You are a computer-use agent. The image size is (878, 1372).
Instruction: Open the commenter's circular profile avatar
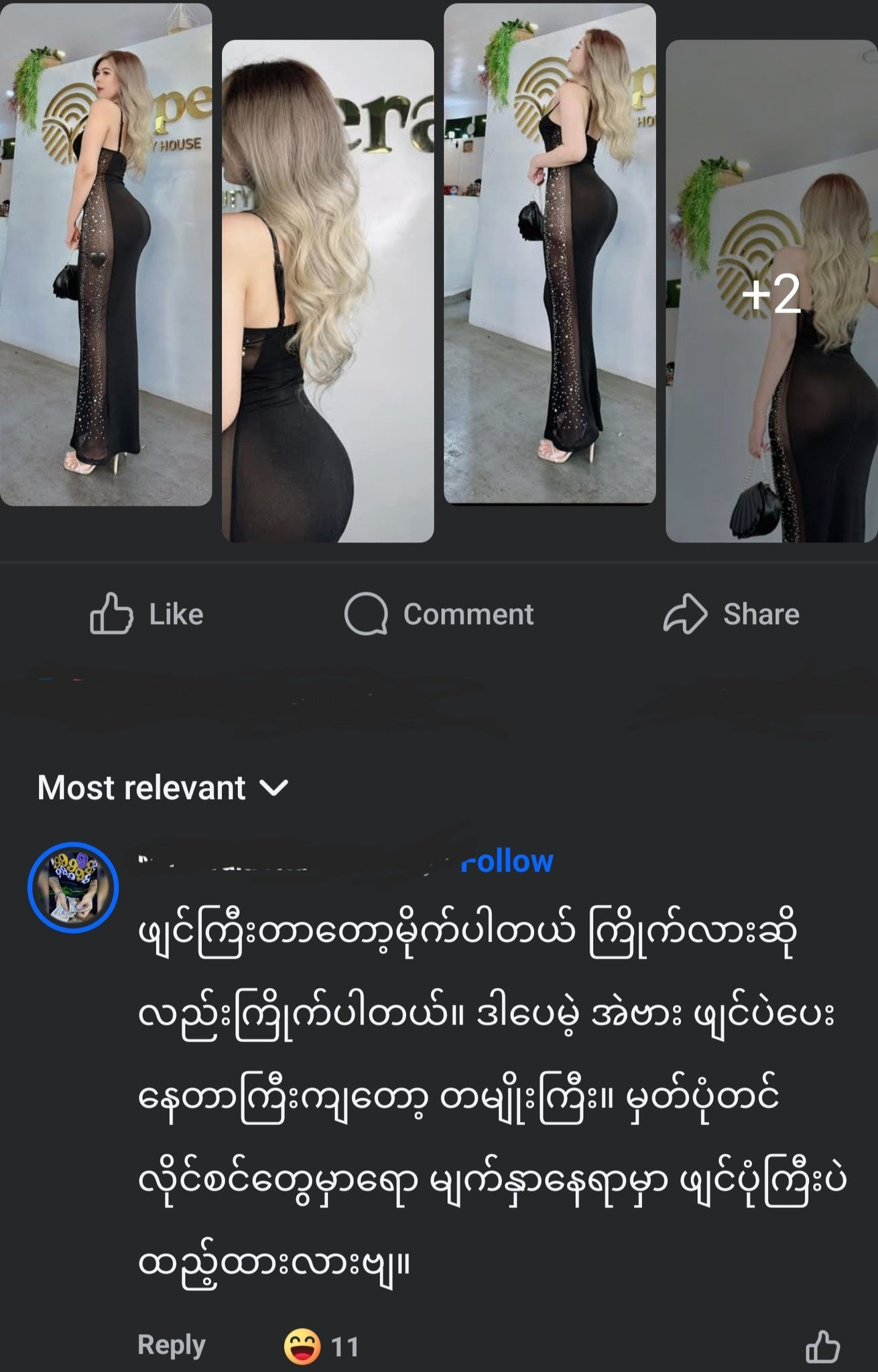pyautogui.click(x=73, y=886)
